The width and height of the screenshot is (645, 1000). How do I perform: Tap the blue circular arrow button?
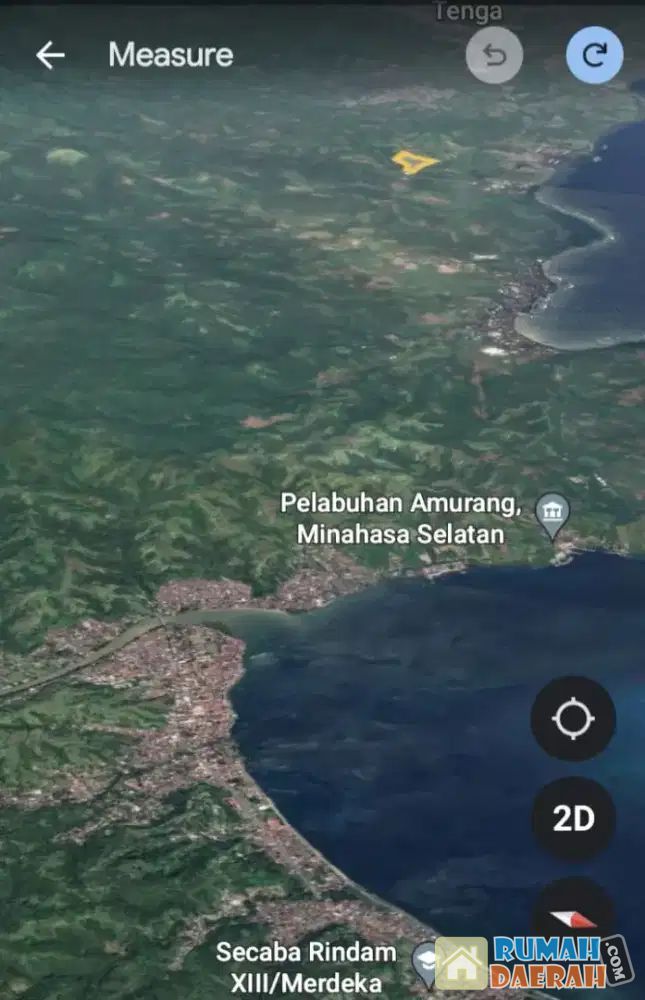click(x=594, y=55)
